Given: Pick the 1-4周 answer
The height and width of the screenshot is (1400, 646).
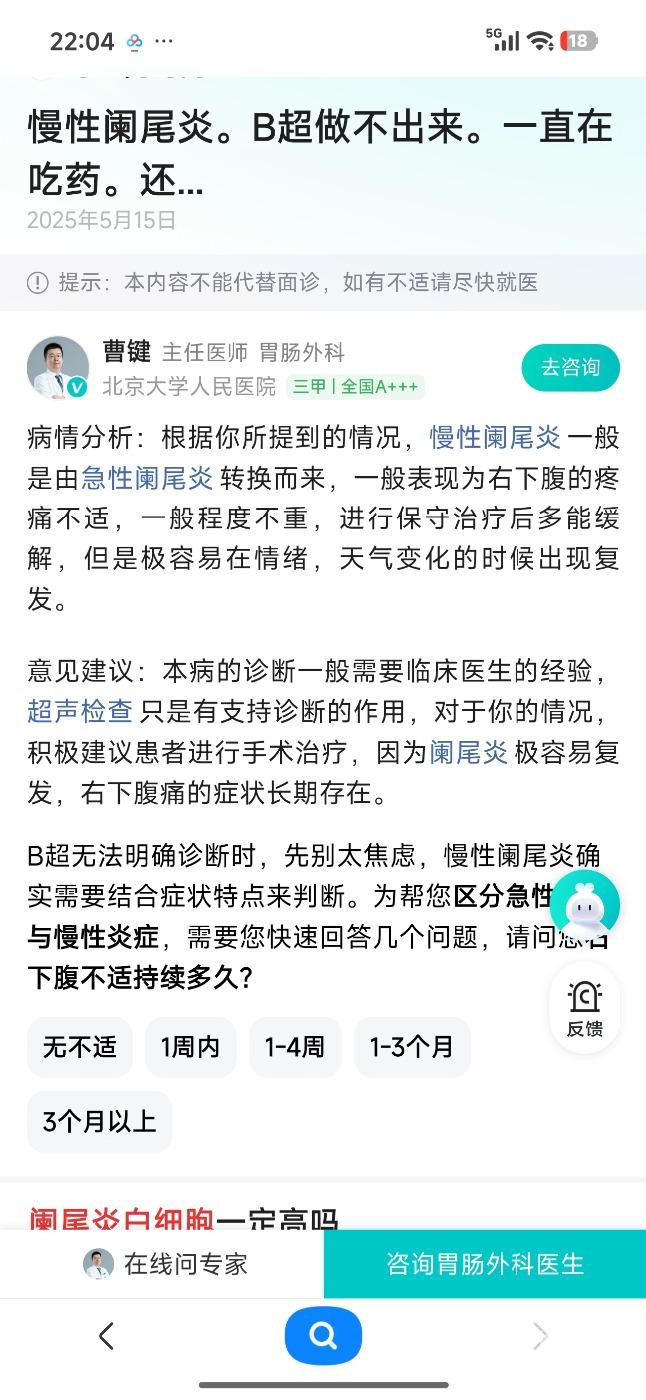Looking at the screenshot, I should tap(295, 1047).
